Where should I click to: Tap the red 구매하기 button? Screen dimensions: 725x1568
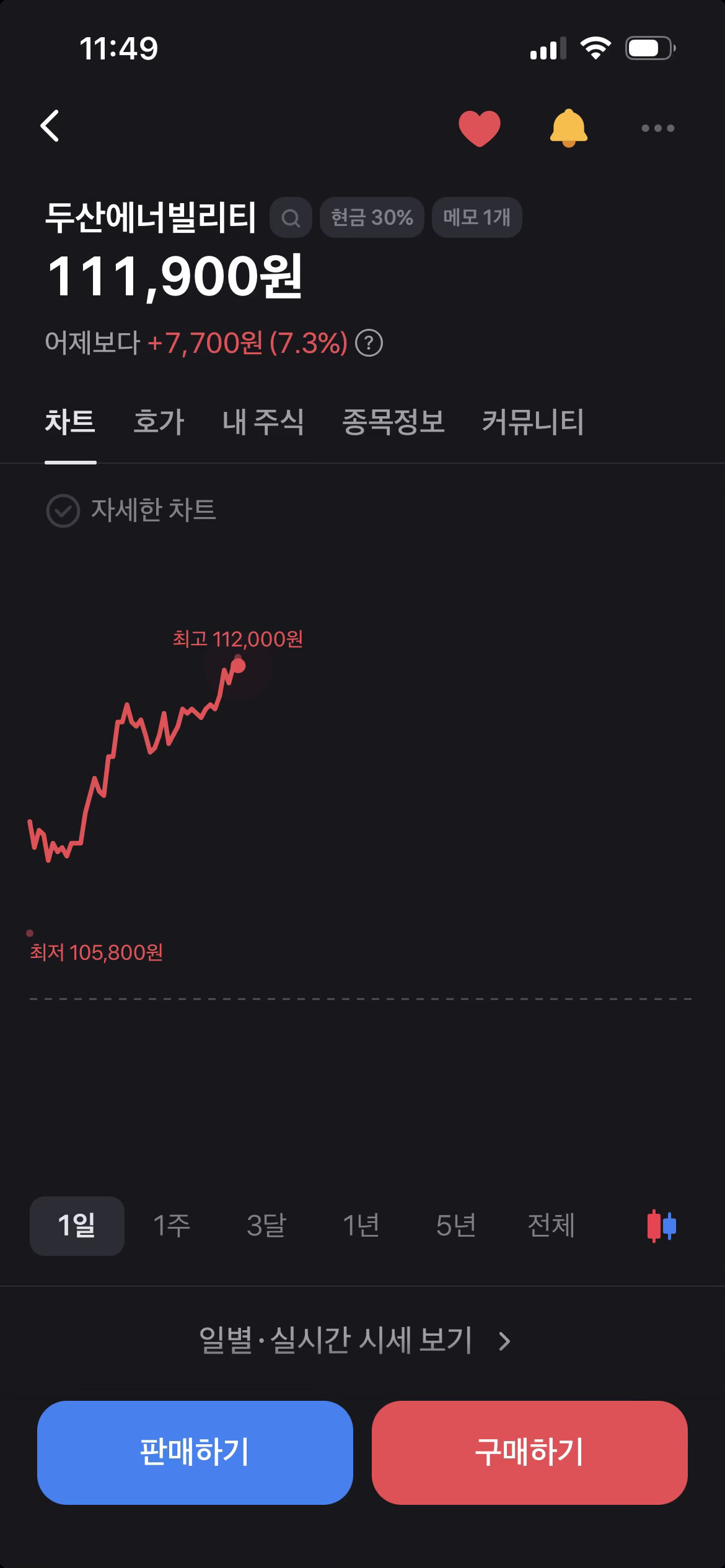(529, 1452)
